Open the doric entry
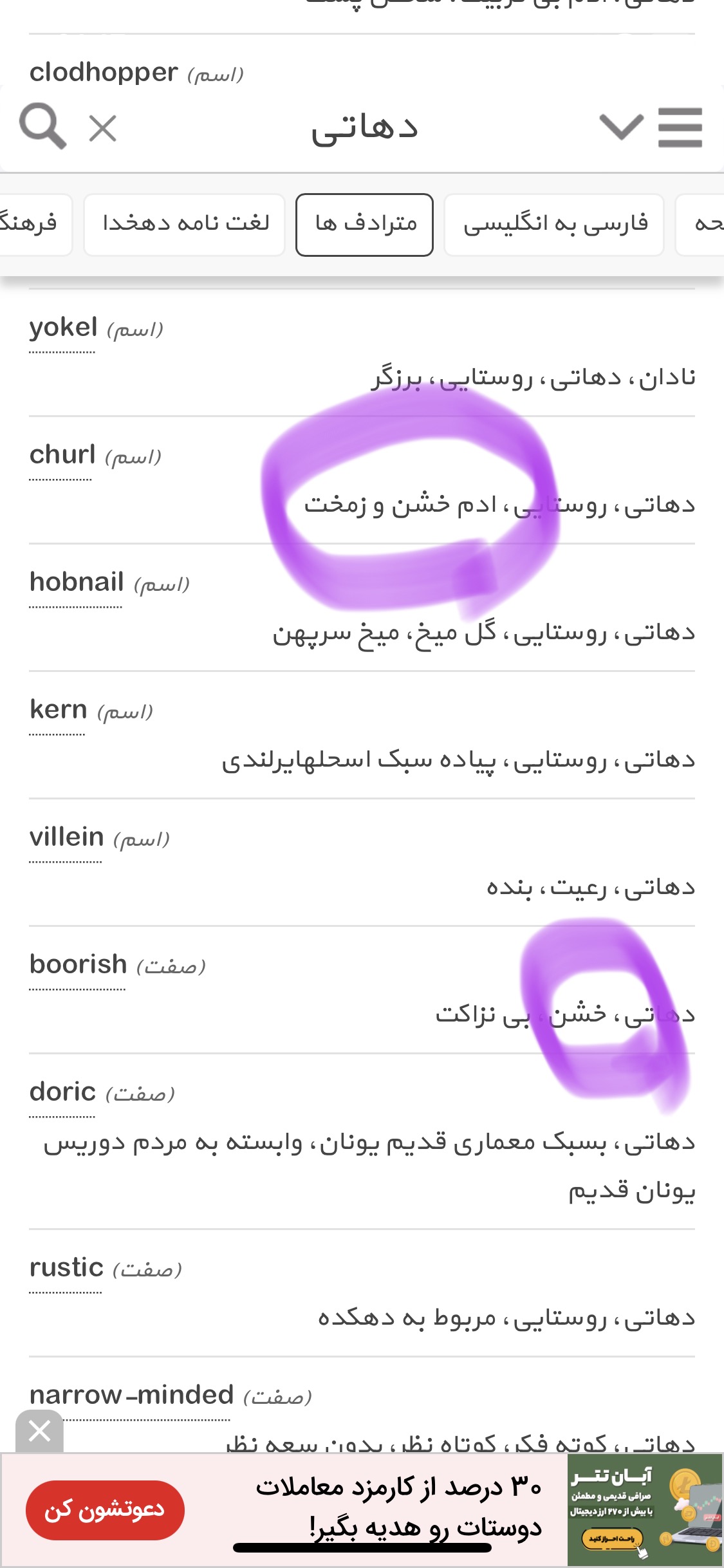Image resolution: width=724 pixels, height=1568 pixels. (x=62, y=1092)
